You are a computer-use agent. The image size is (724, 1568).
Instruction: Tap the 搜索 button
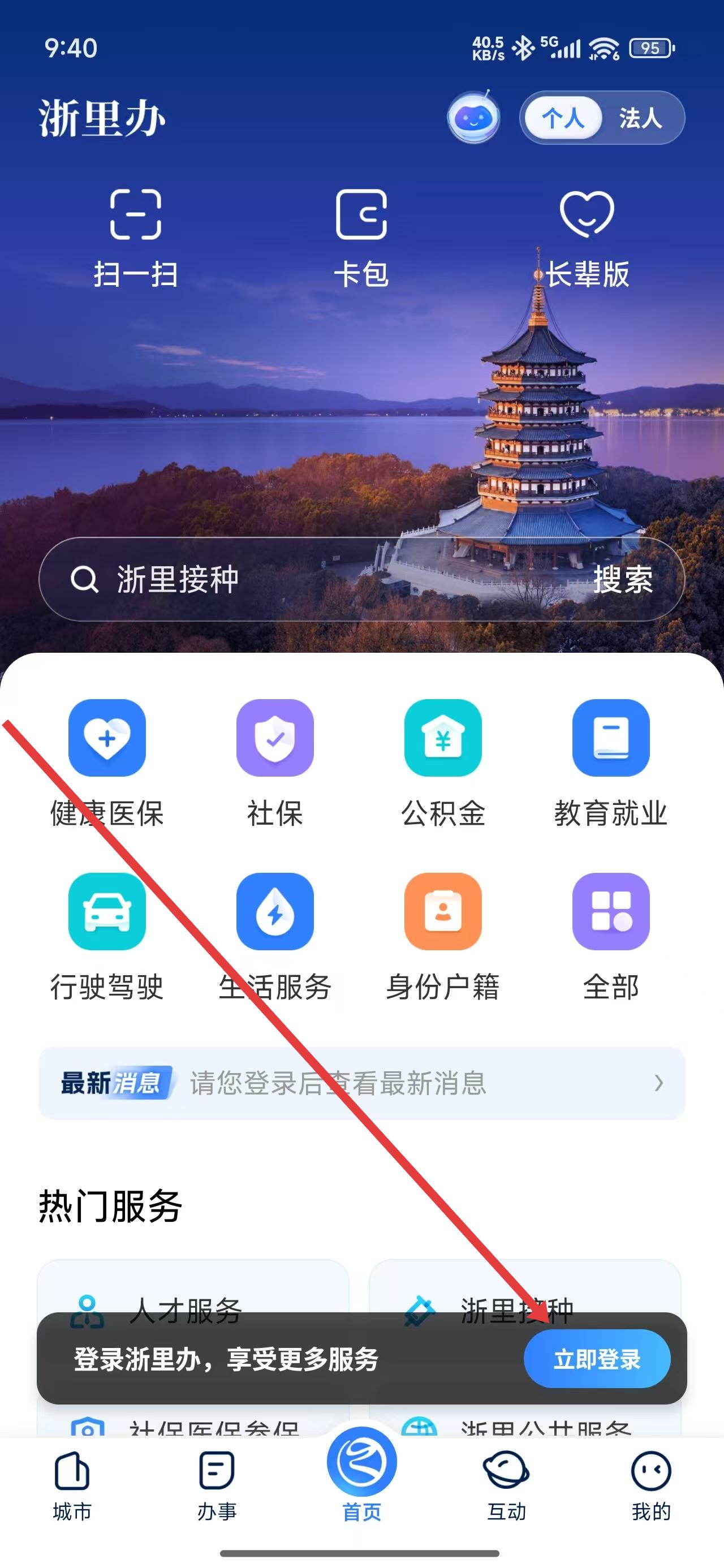(x=622, y=579)
